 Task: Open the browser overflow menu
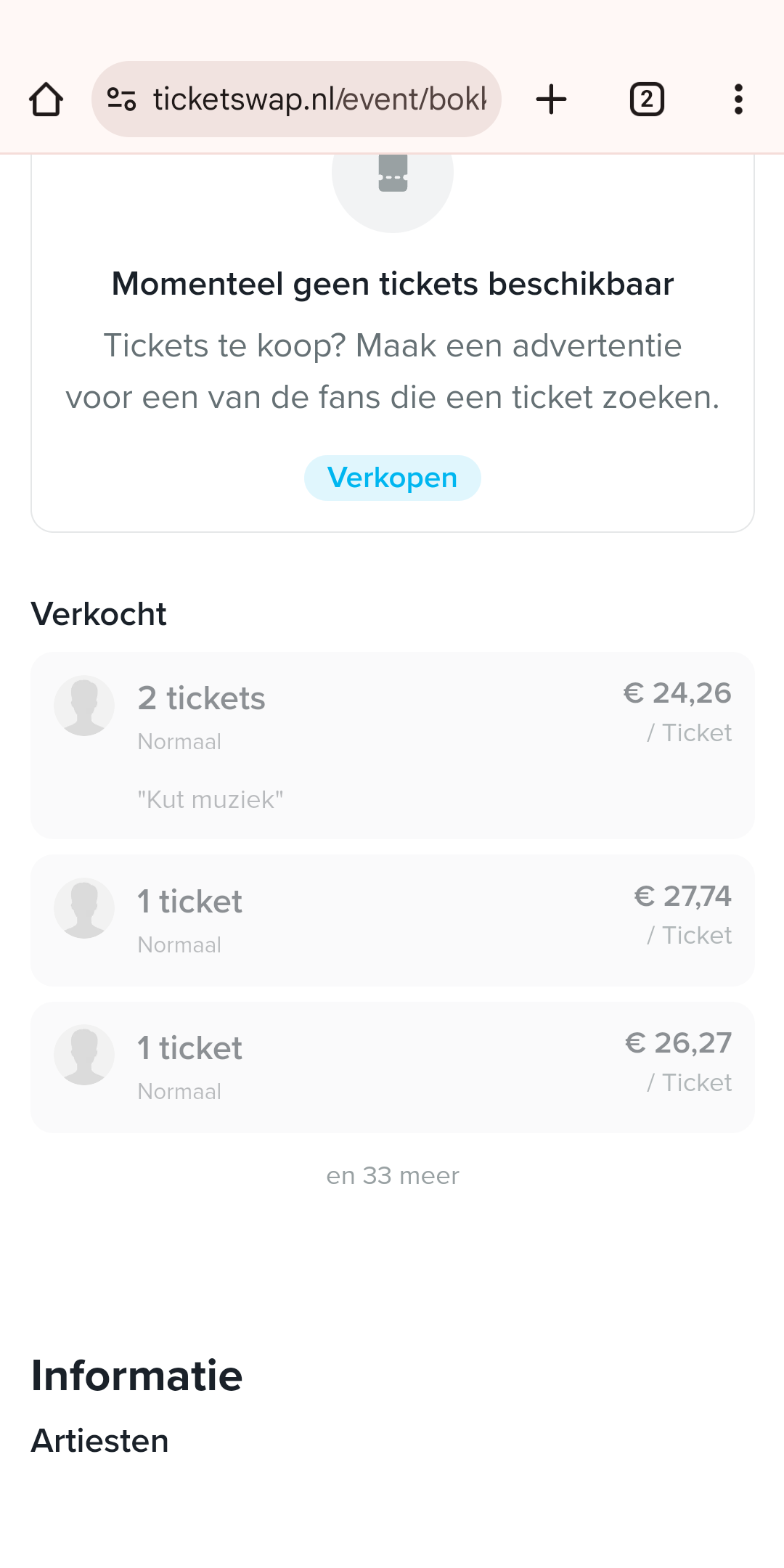[x=738, y=99]
